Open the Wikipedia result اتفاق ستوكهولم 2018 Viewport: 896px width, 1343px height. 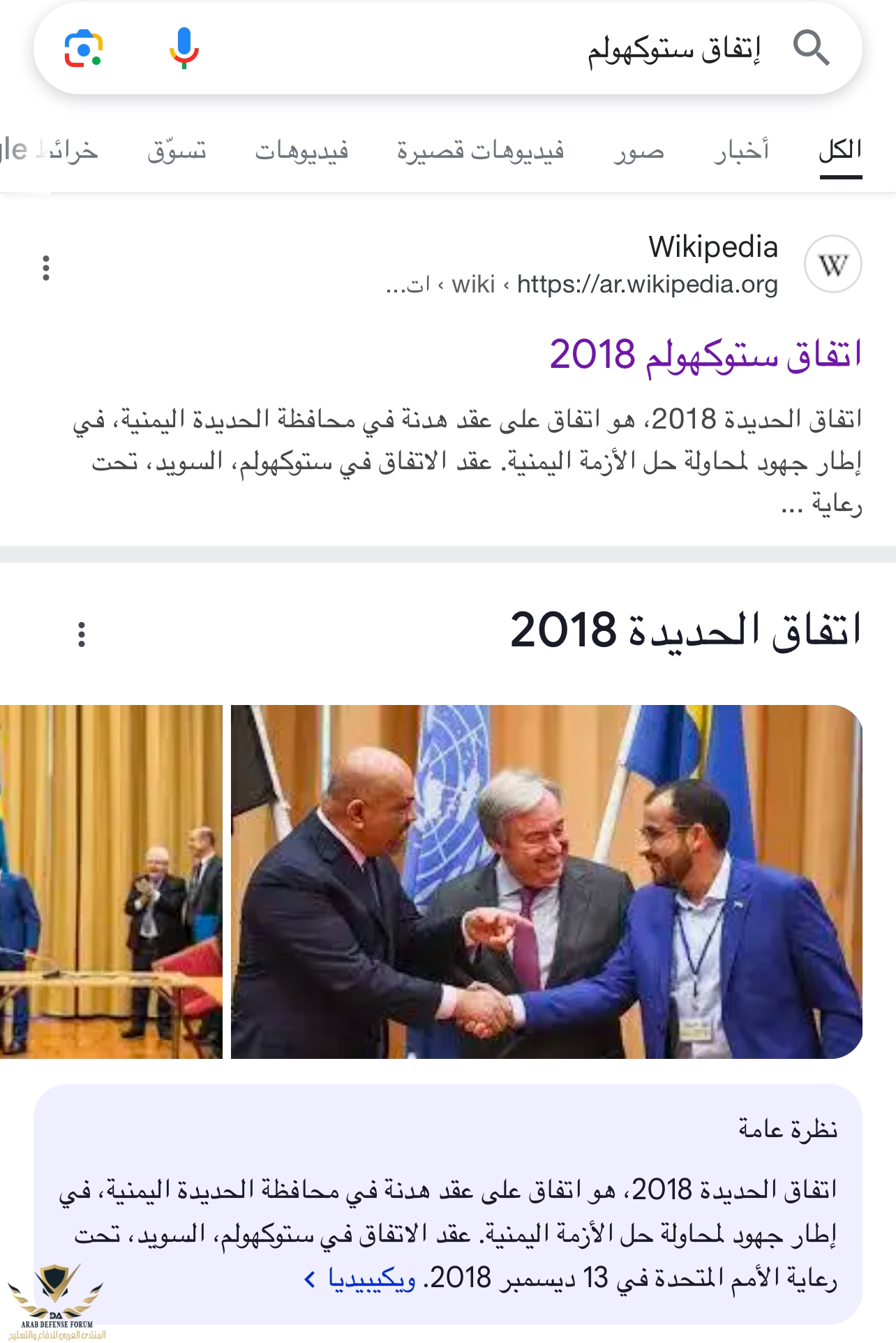coord(705,355)
